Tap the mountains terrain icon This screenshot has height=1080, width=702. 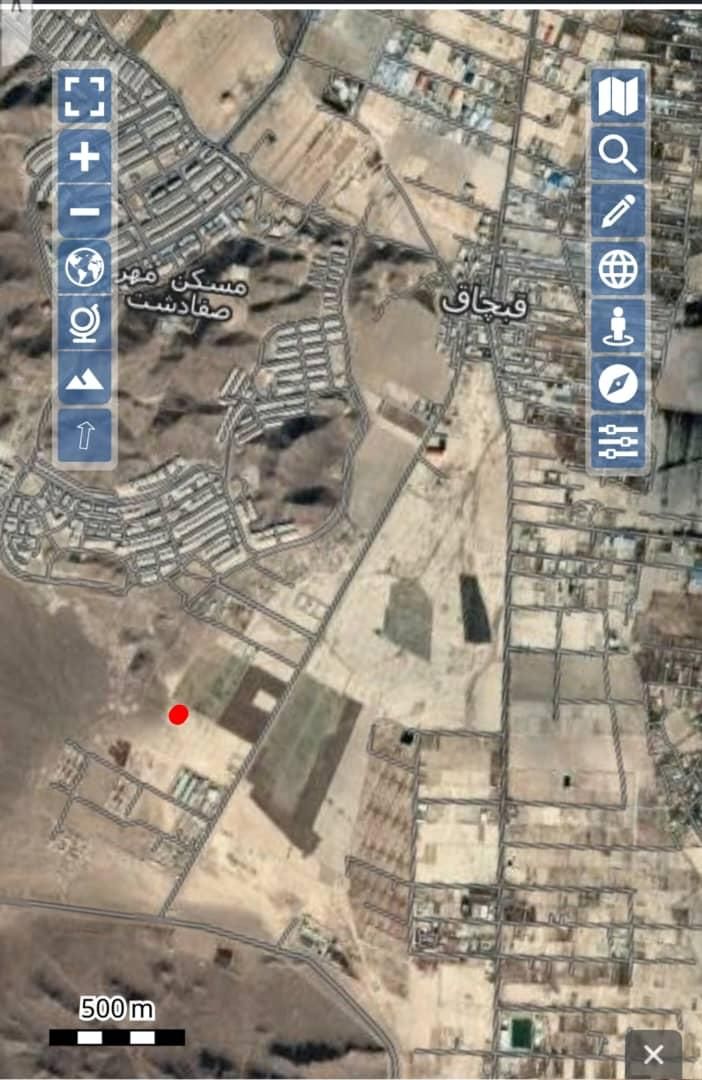pyautogui.click(x=85, y=379)
